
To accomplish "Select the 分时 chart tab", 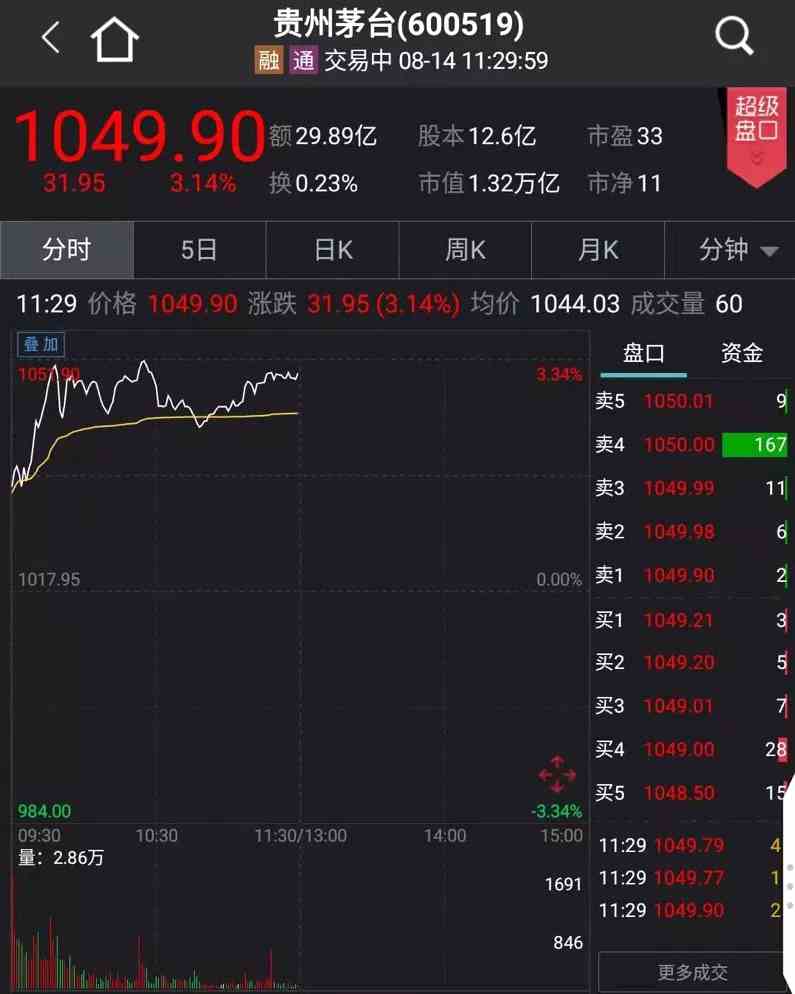I will click(x=66, y=250).
